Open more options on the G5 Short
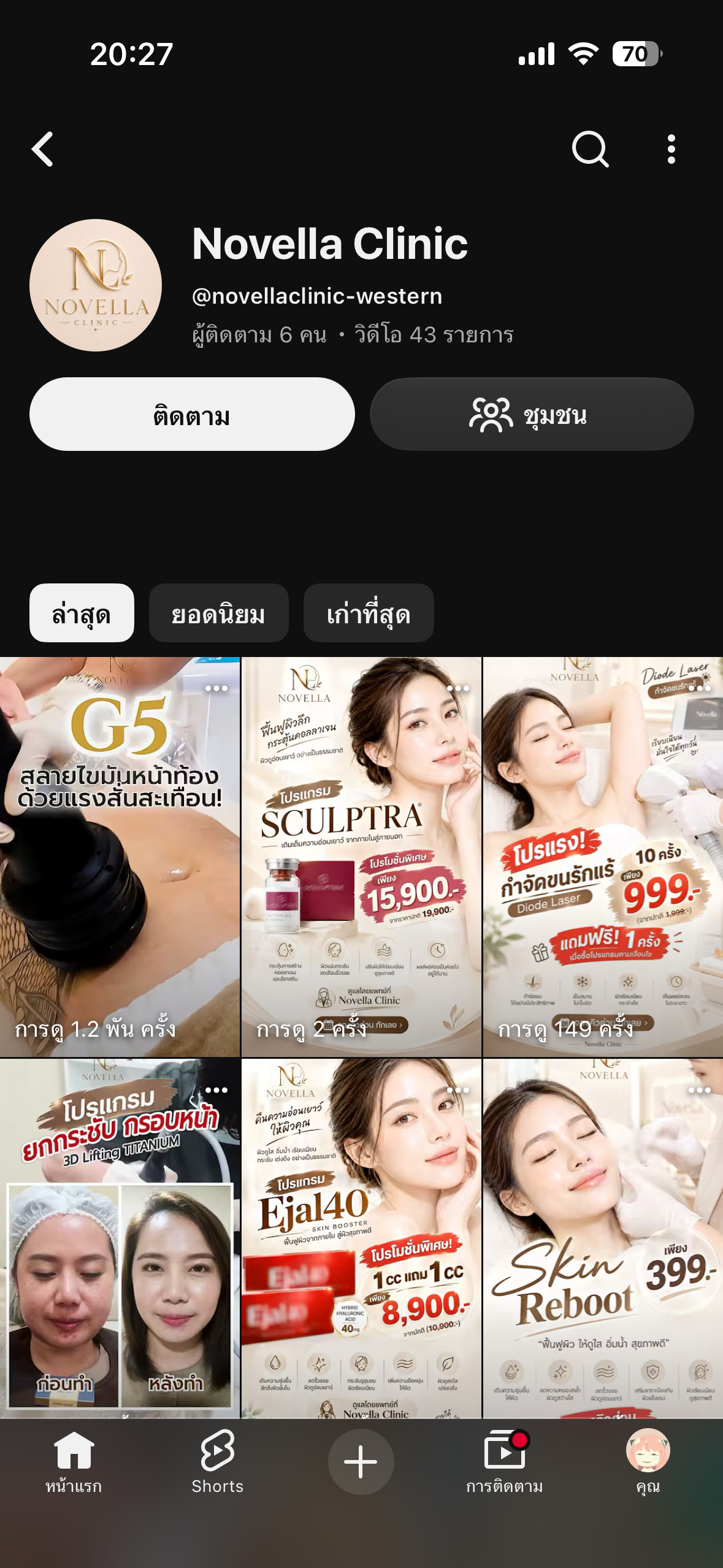The height and width of the screenshot is (1568, 723). point(216,688)
